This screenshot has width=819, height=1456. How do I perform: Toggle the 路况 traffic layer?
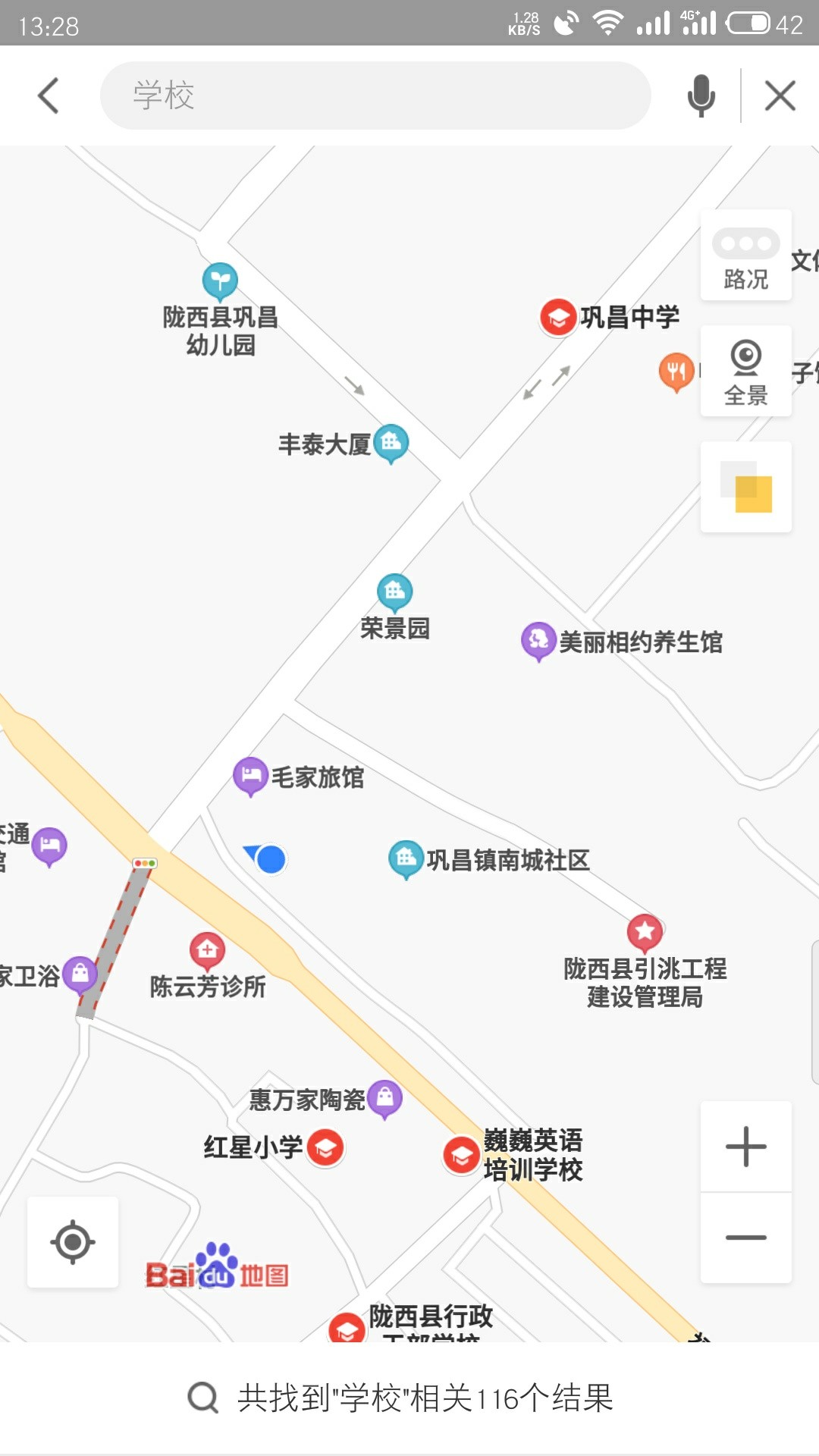click(746, 256)
